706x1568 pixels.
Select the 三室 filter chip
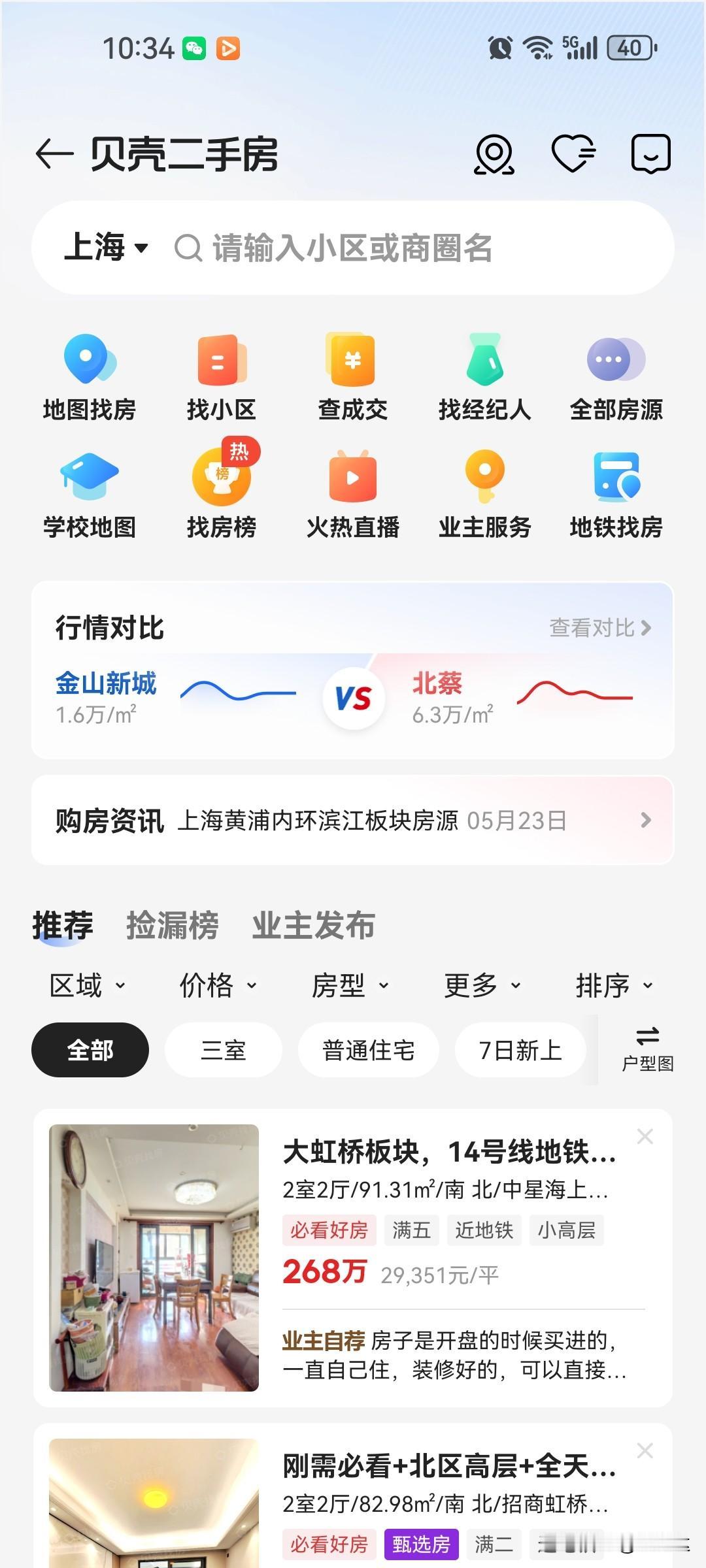(x=223, y=1049)
